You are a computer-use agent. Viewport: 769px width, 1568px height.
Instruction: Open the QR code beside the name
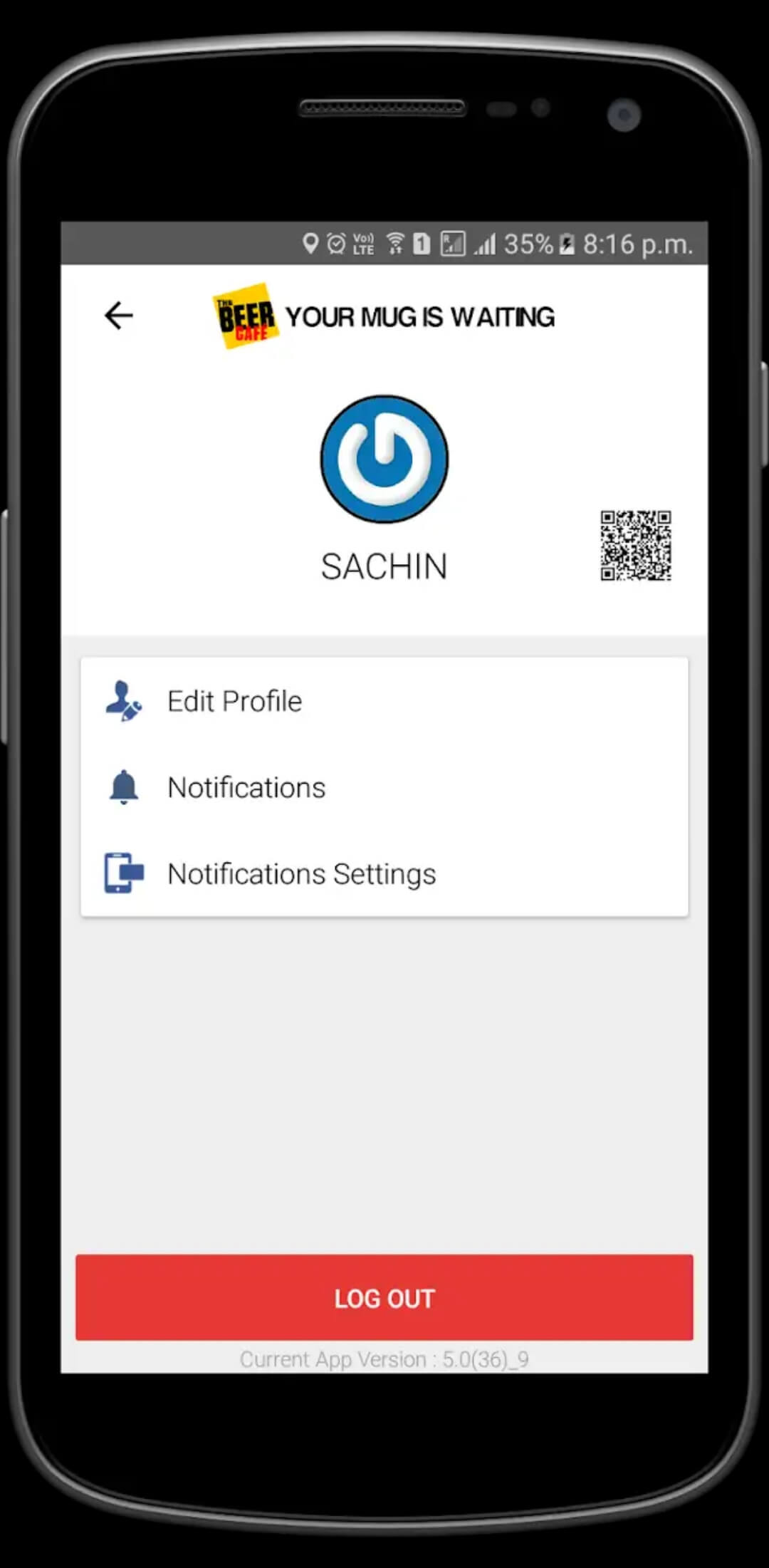[x=635, y=546]
